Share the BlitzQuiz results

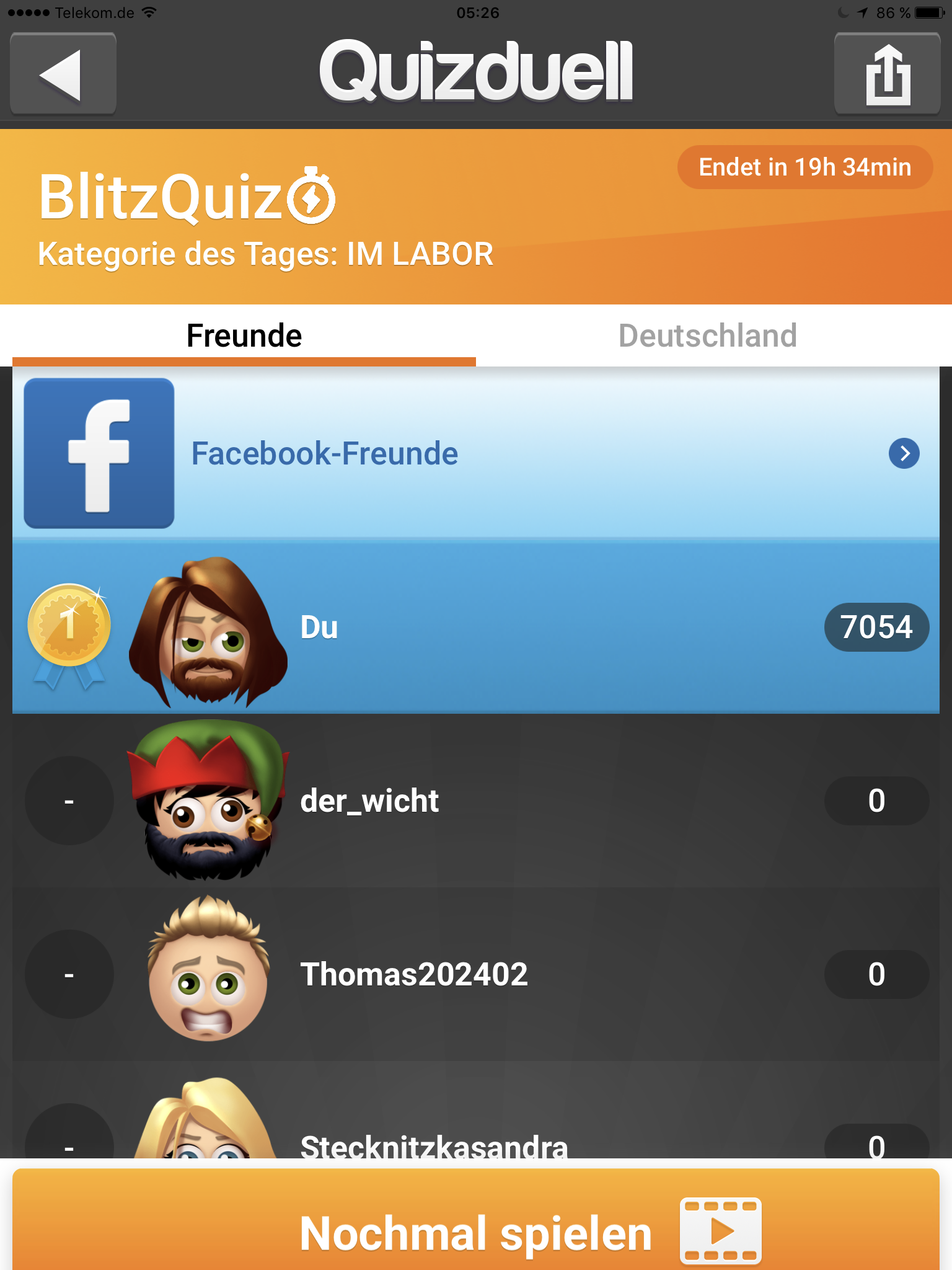[x=887, y=74]
